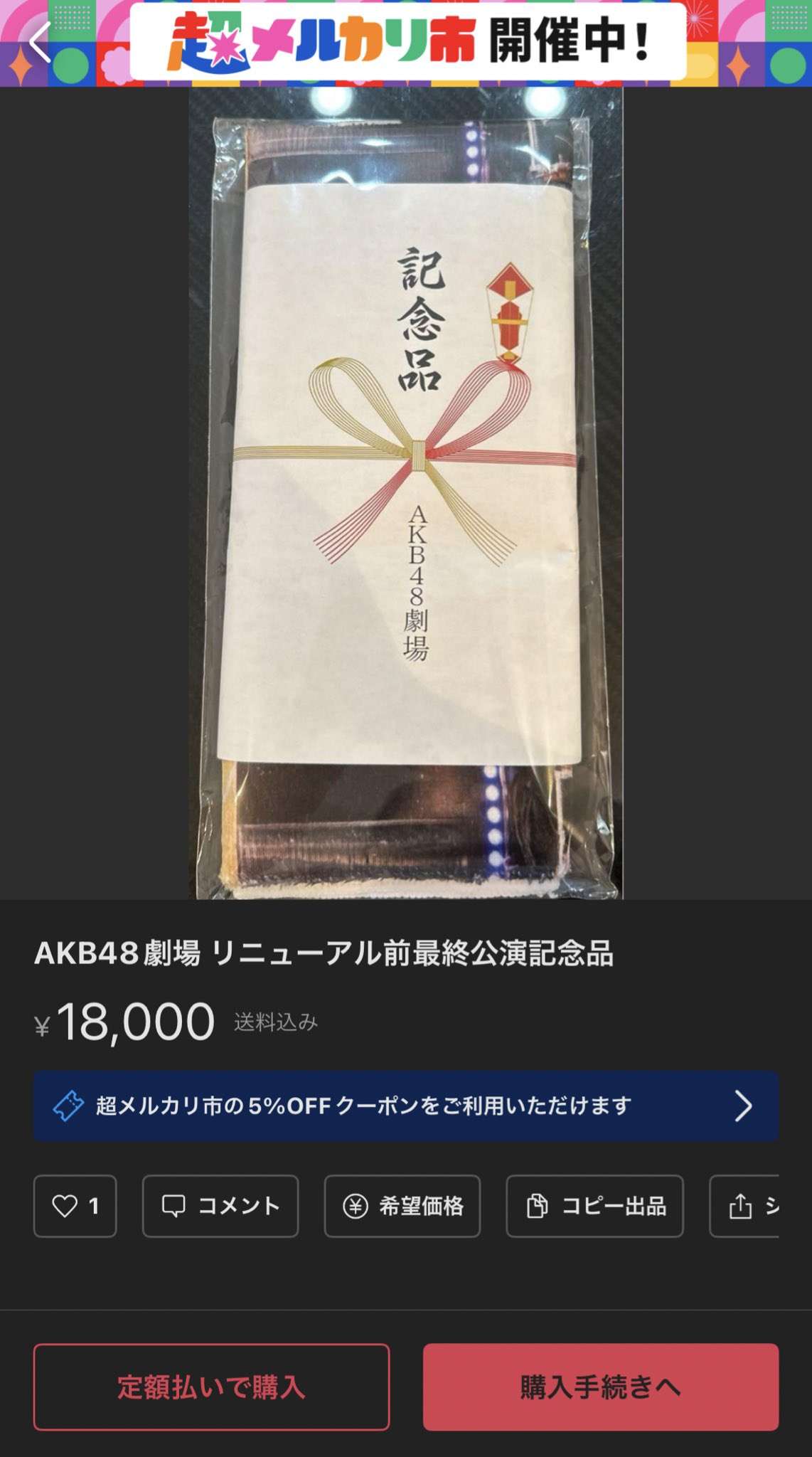Open the 5%OFF coupon banner
This screenshot has width=812, height=1457.
pyautogui.click(x=405, y=1106)
